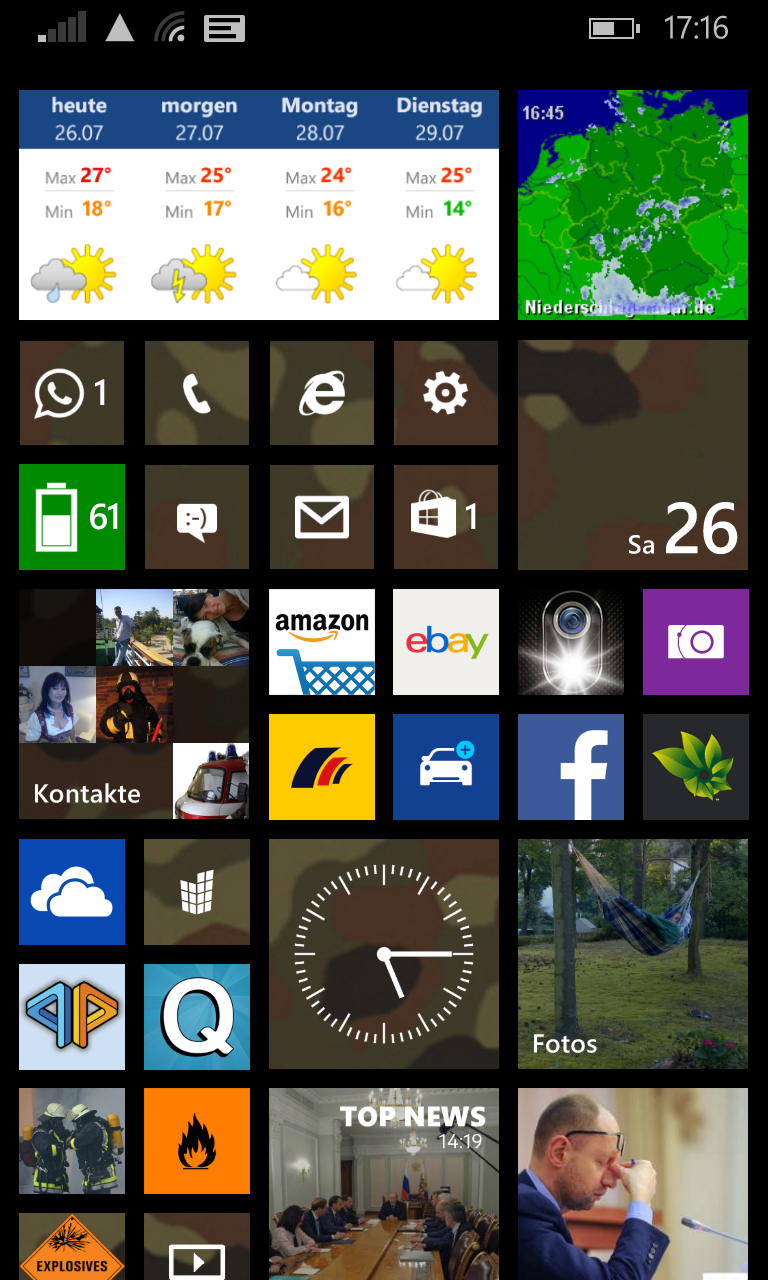Screen dimensions: 768x1280
Task: Open the TOP NEWS tile
Action: click(384, 1184)
